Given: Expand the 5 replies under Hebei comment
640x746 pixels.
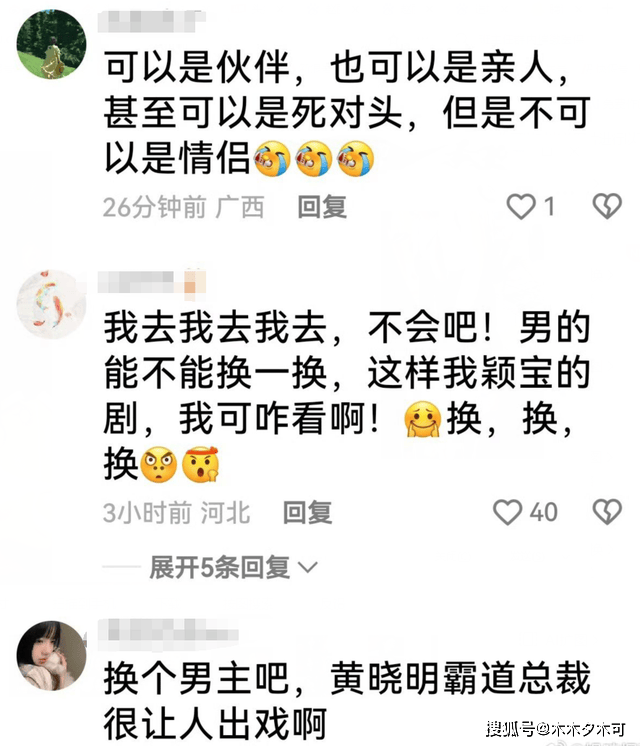Looking at the screenshot, I should coord(232,568).
